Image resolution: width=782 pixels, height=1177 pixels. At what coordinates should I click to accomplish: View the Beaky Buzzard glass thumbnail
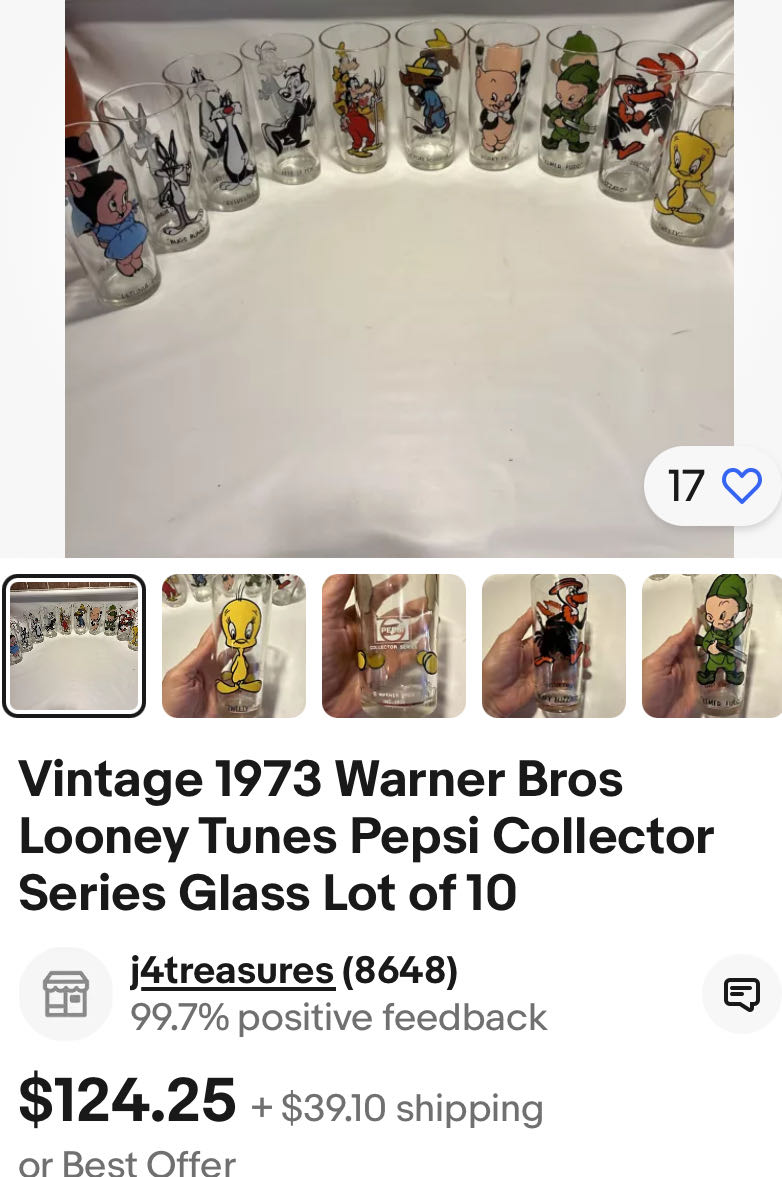point(554,646)
